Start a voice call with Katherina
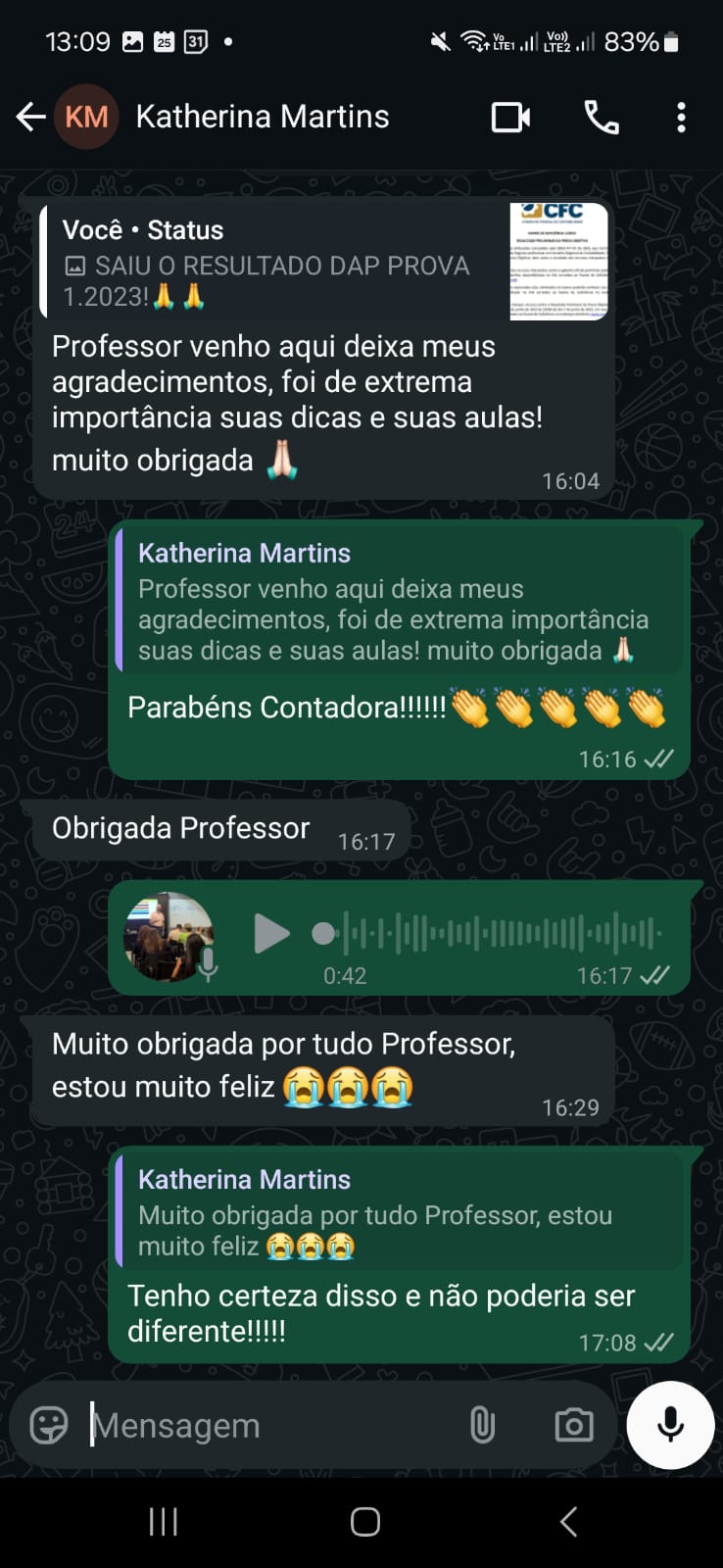 601,118
